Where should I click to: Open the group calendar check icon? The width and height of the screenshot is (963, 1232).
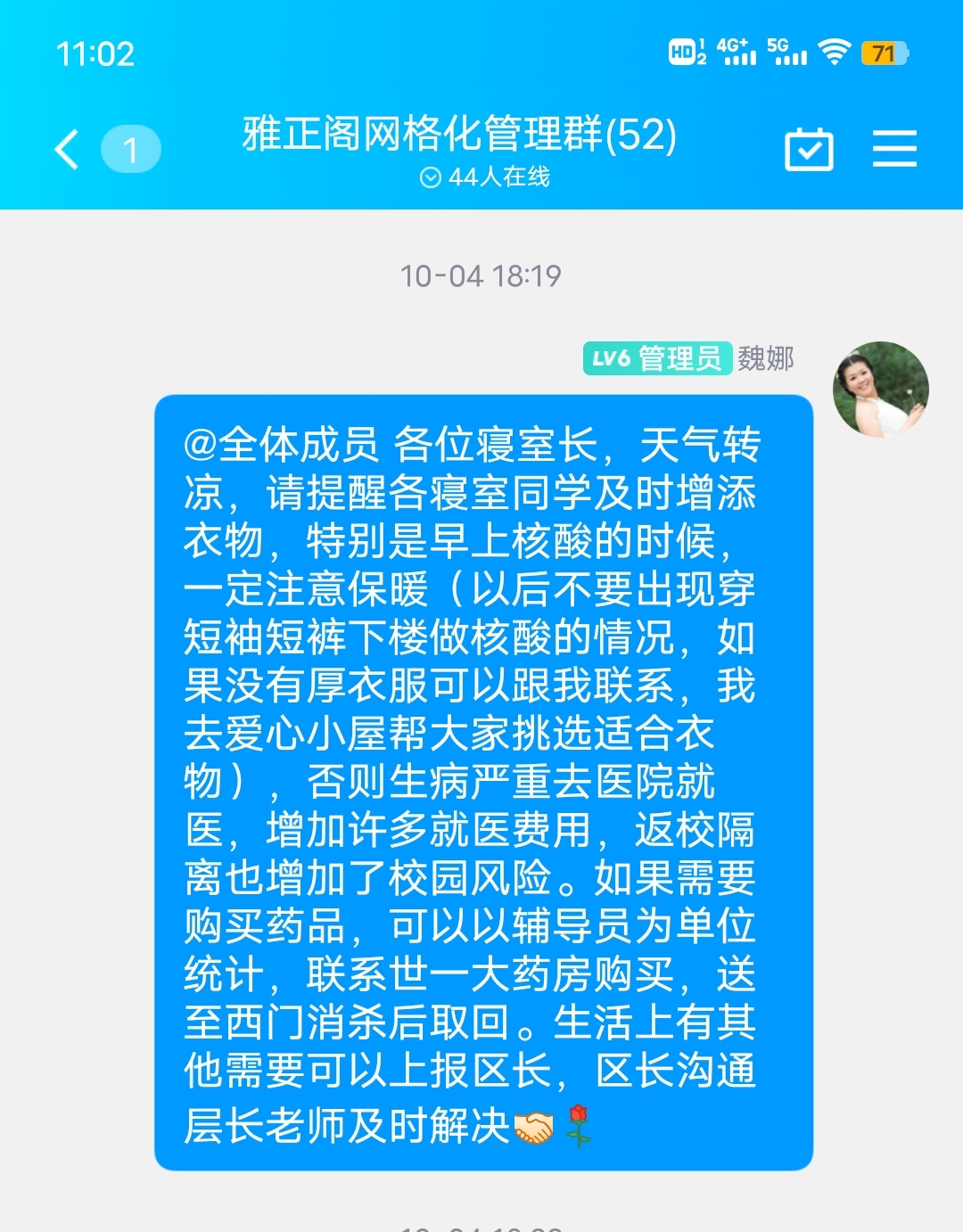click(809, 149)
